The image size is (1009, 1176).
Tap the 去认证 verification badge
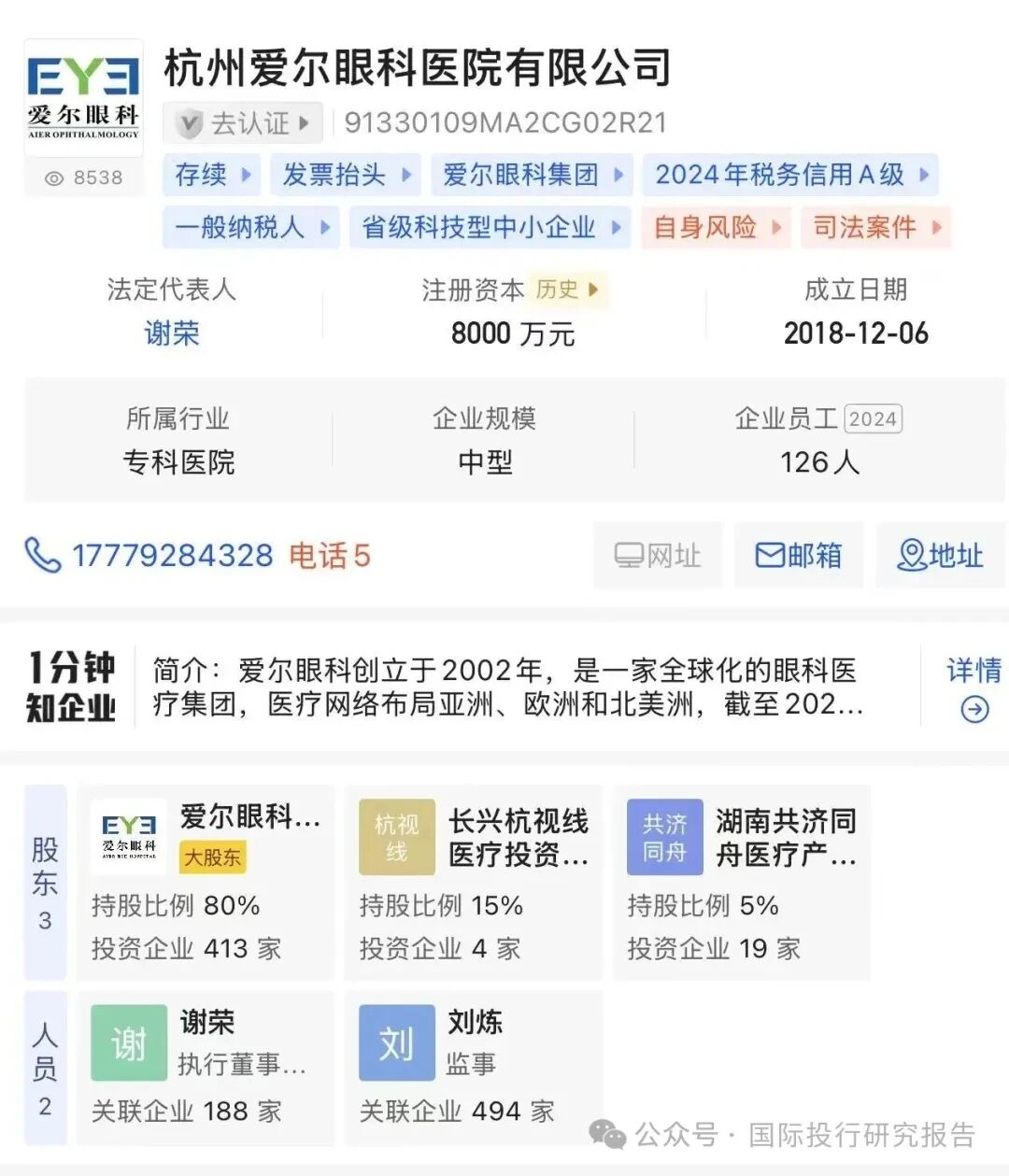[243, 122]
